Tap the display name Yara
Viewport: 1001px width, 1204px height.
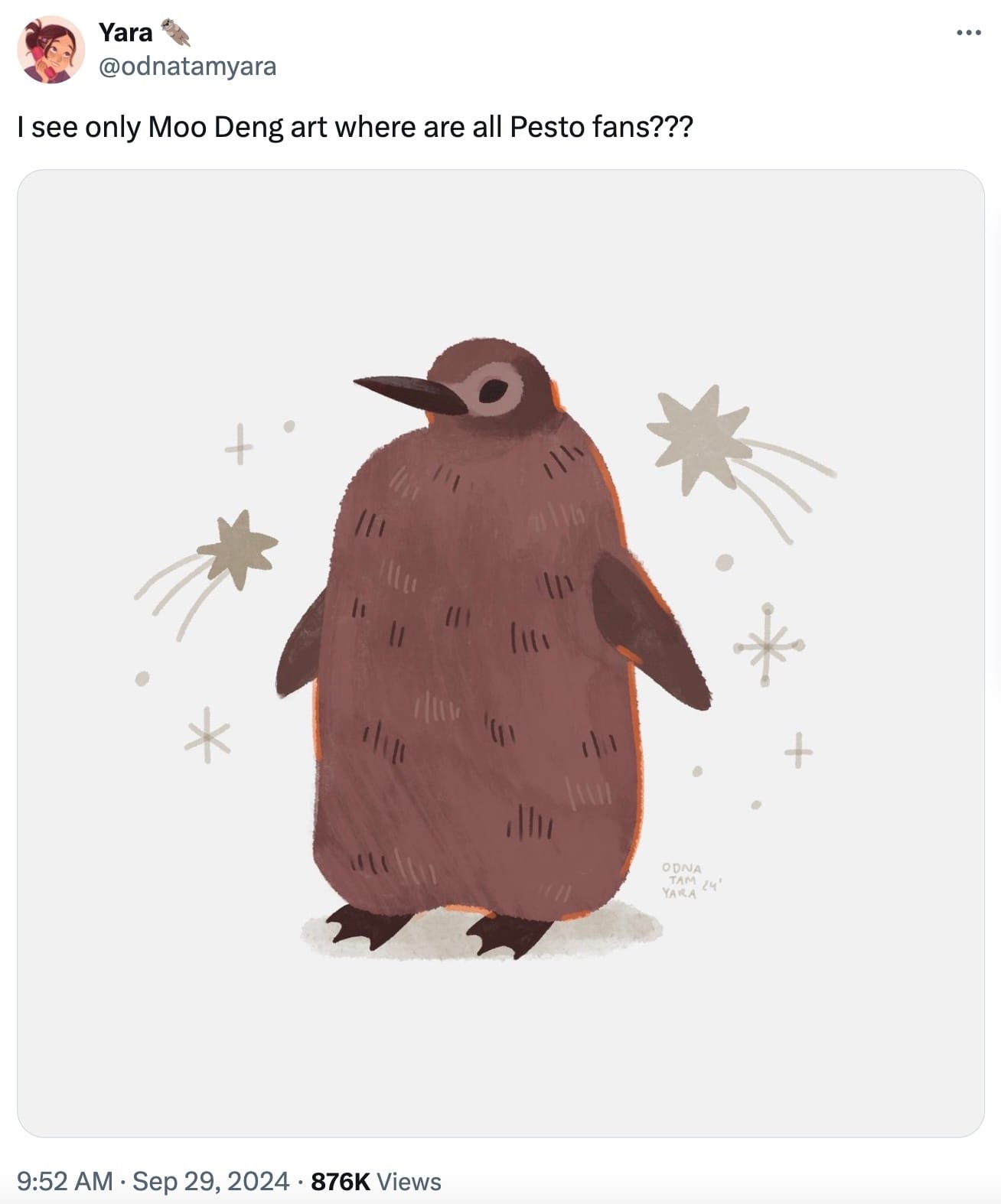pos(126,33)
